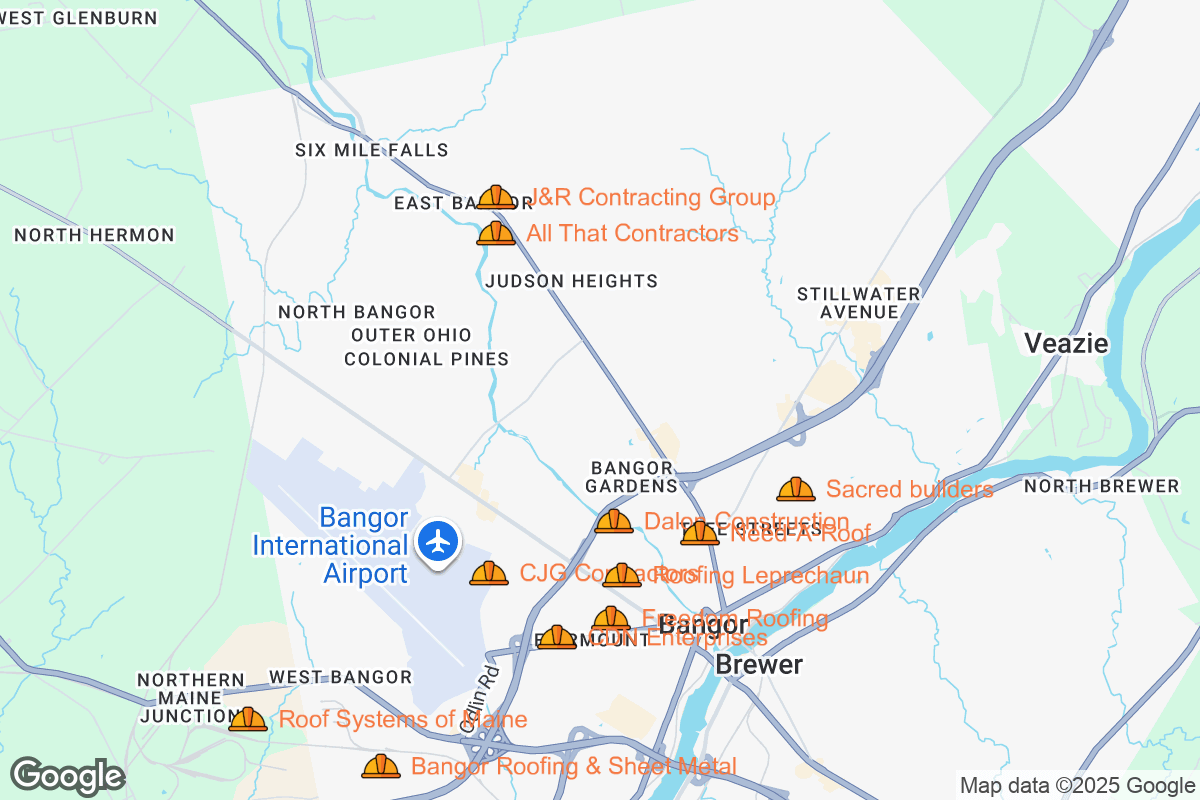Open the CJG Contractors map marker
Viewport: 1200px width, 800px height.
[489, 573]
